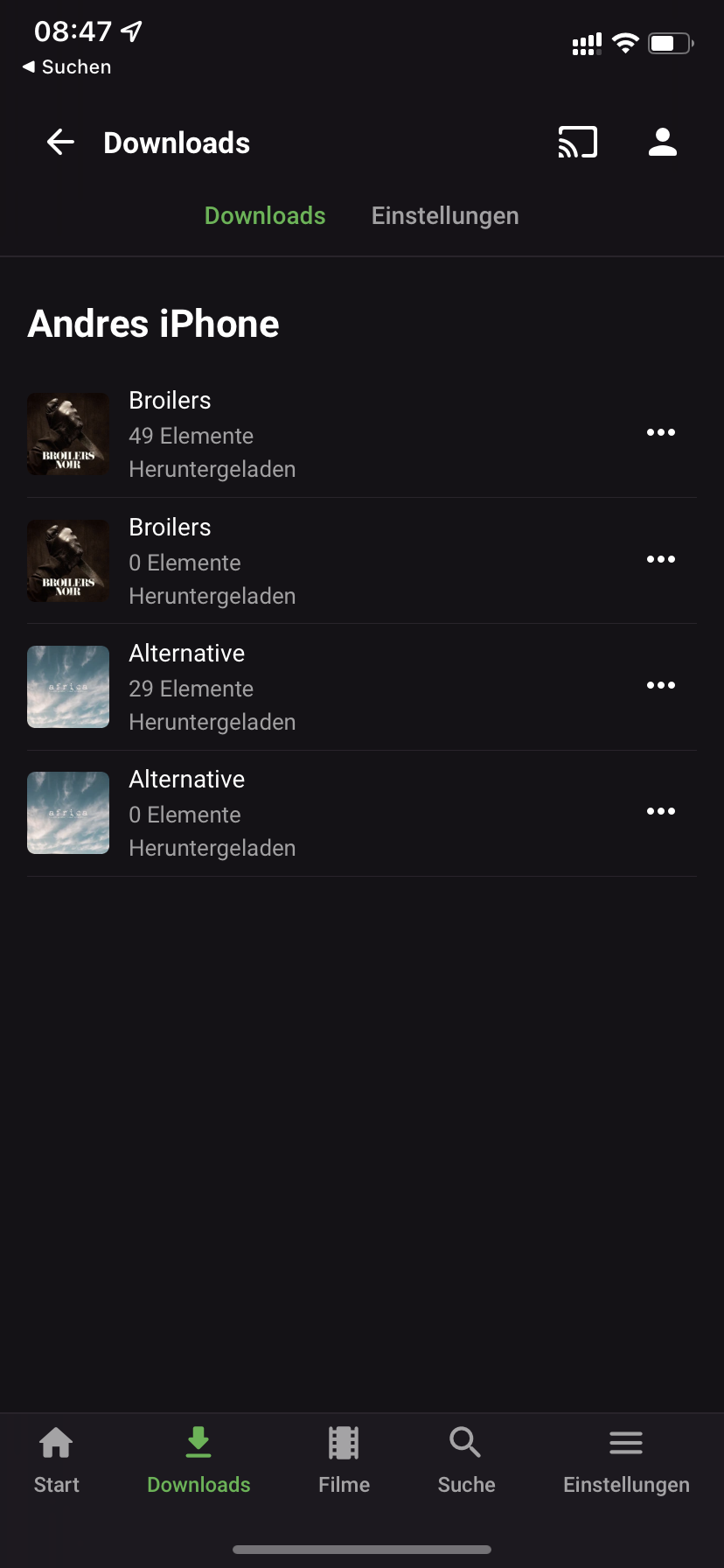Select the Downloads top tab
Screen dimensions: 724x1568
tap(265, 216)
